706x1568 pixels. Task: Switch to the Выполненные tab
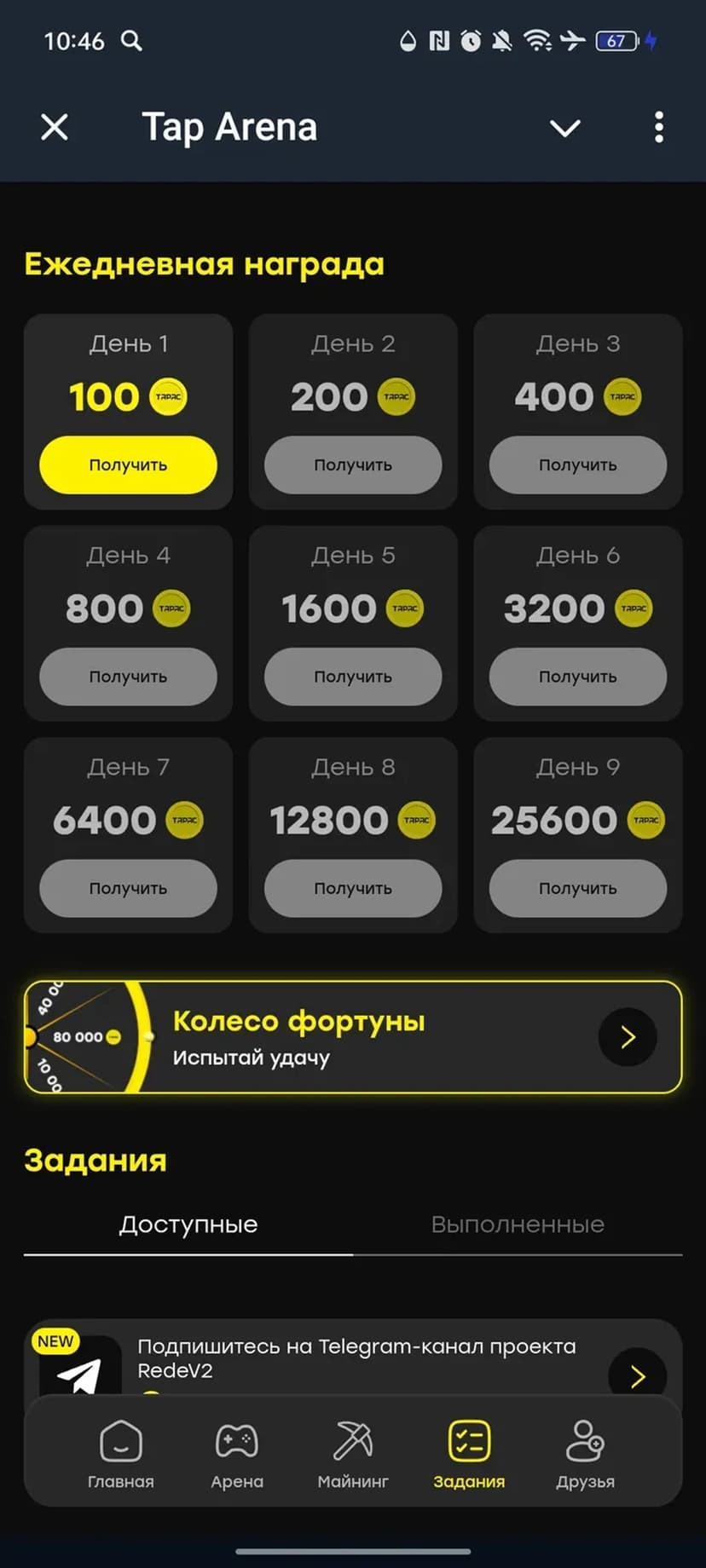pyautogui.click(x=518, y=1225)
